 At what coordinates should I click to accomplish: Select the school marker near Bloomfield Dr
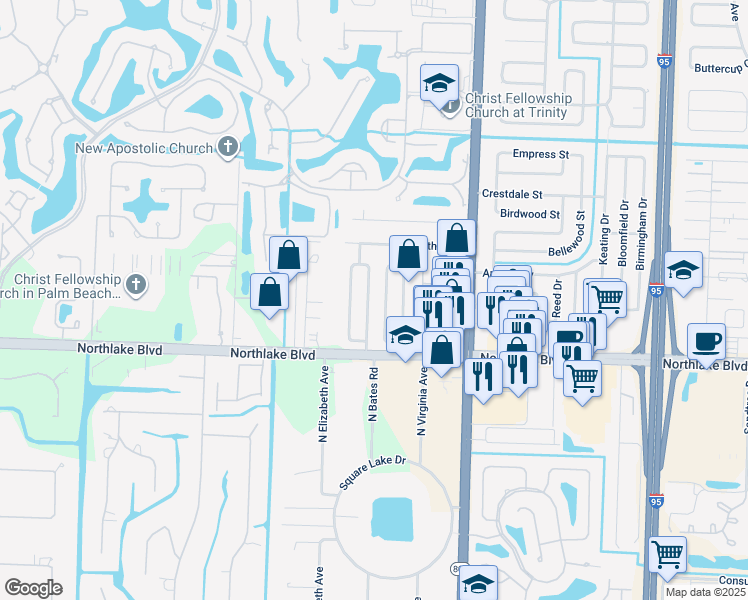pyautogui.click(x=684, y=270)
